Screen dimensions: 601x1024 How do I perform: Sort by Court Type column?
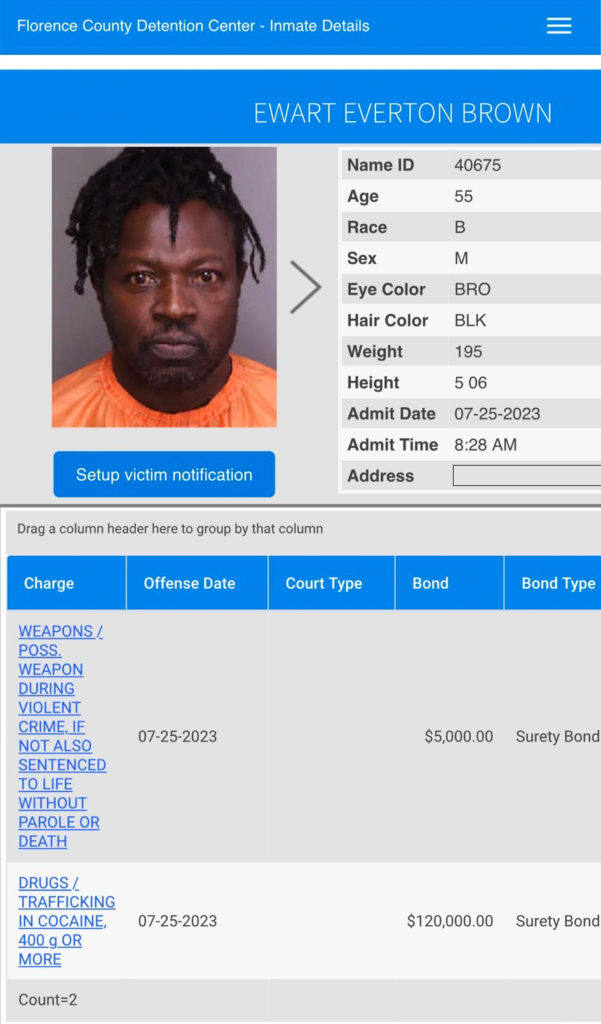pos(331,583)
